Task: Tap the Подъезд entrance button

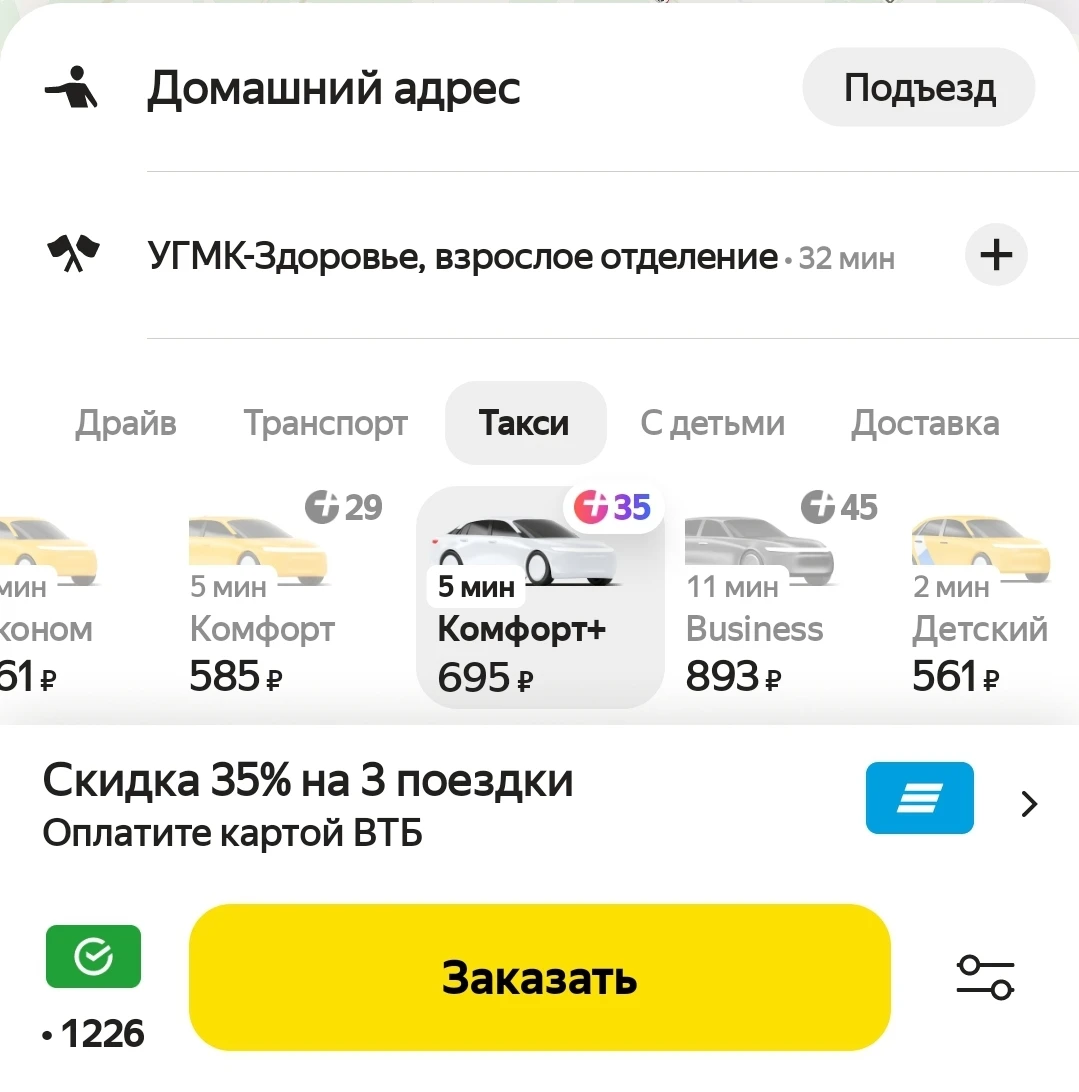Action: (x=918, y=88)
